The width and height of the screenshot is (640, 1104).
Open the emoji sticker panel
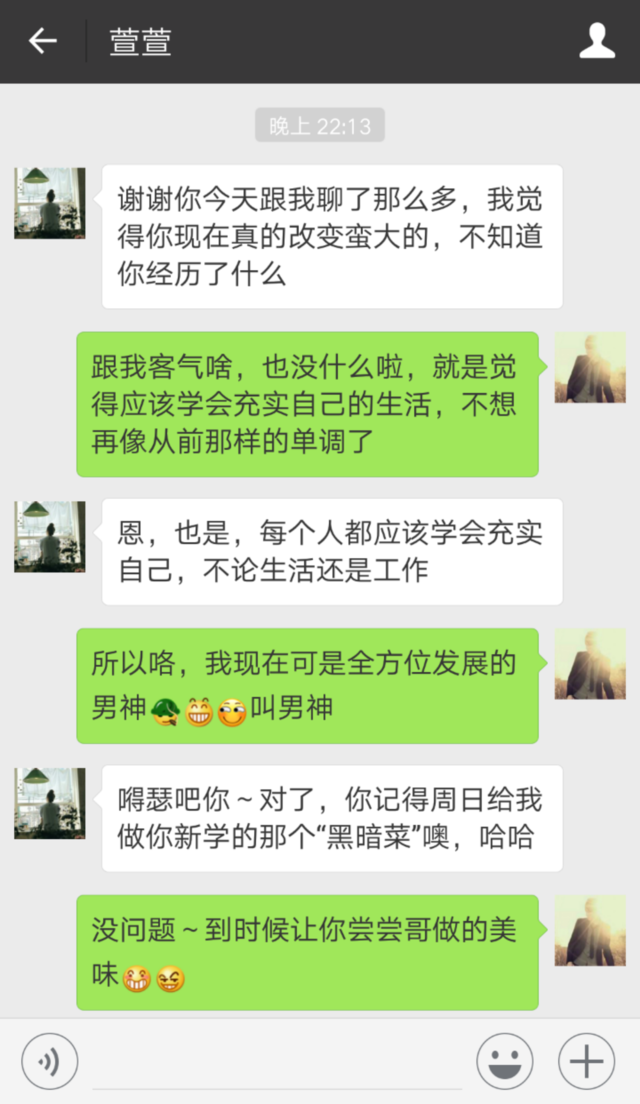point(504,1060)
